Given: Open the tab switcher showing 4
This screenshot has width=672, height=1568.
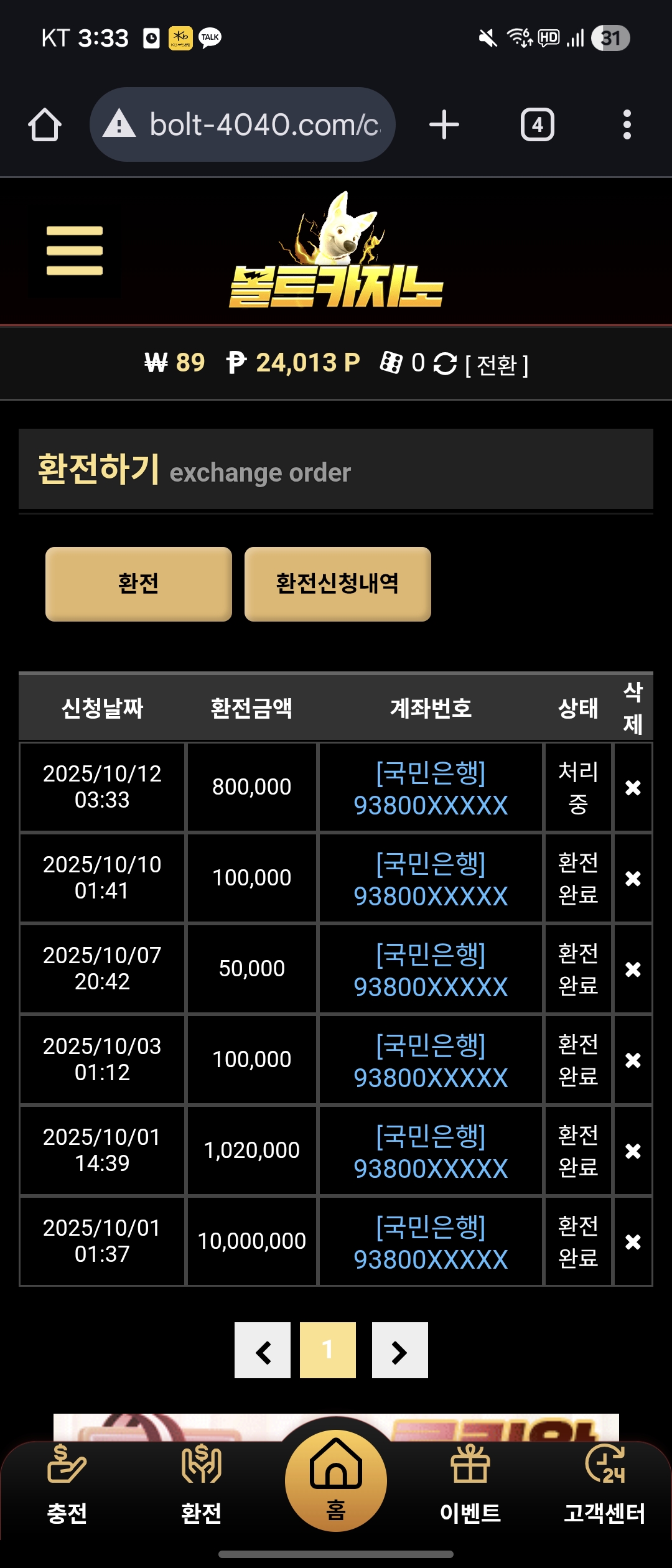Looking at the screenshot, I should 537,125.
